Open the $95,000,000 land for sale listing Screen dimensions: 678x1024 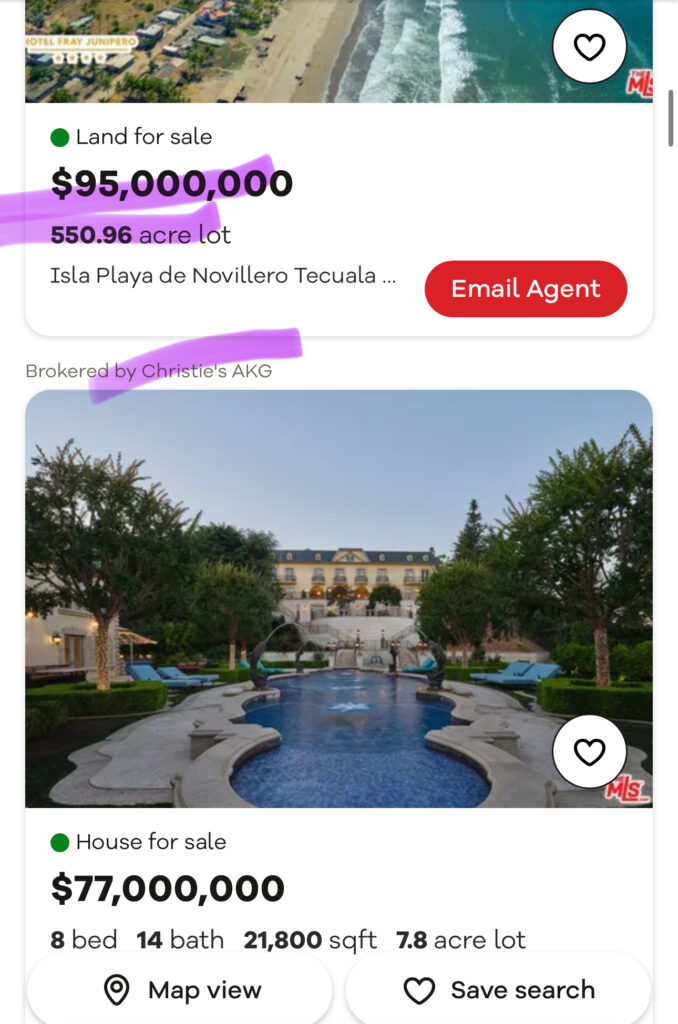click(x=171, y=184)
